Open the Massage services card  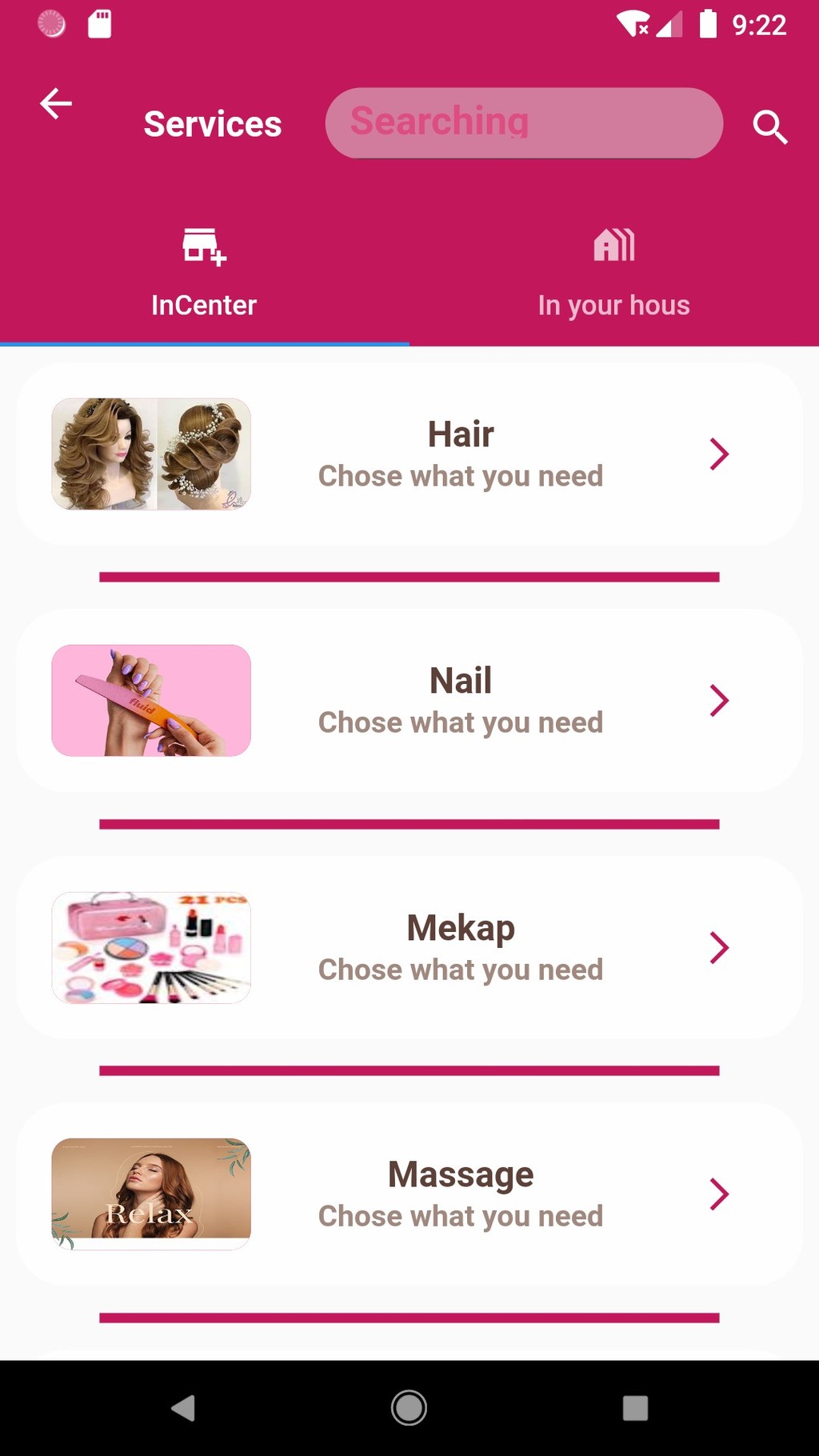click(409, 1194)
